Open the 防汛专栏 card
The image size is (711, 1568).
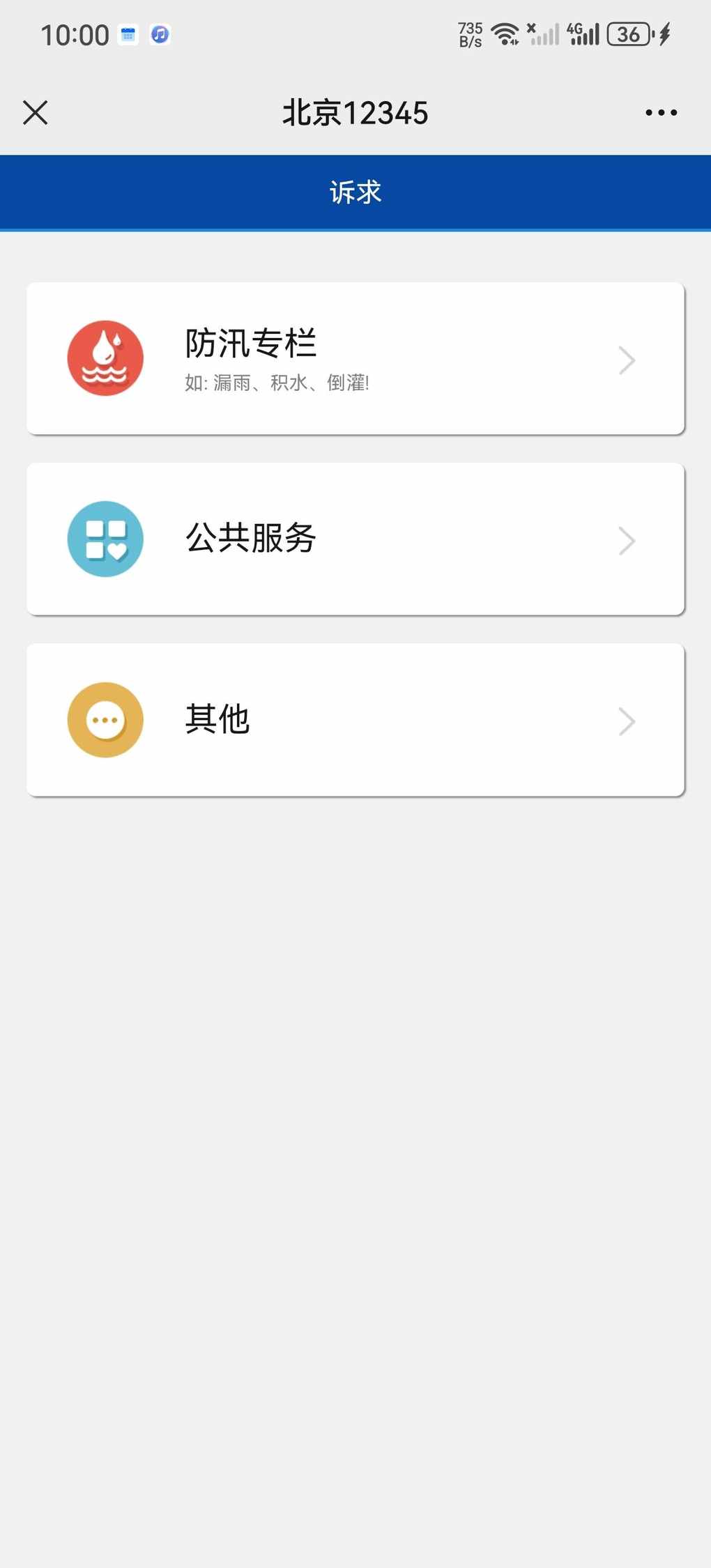(x=355, y=358)
